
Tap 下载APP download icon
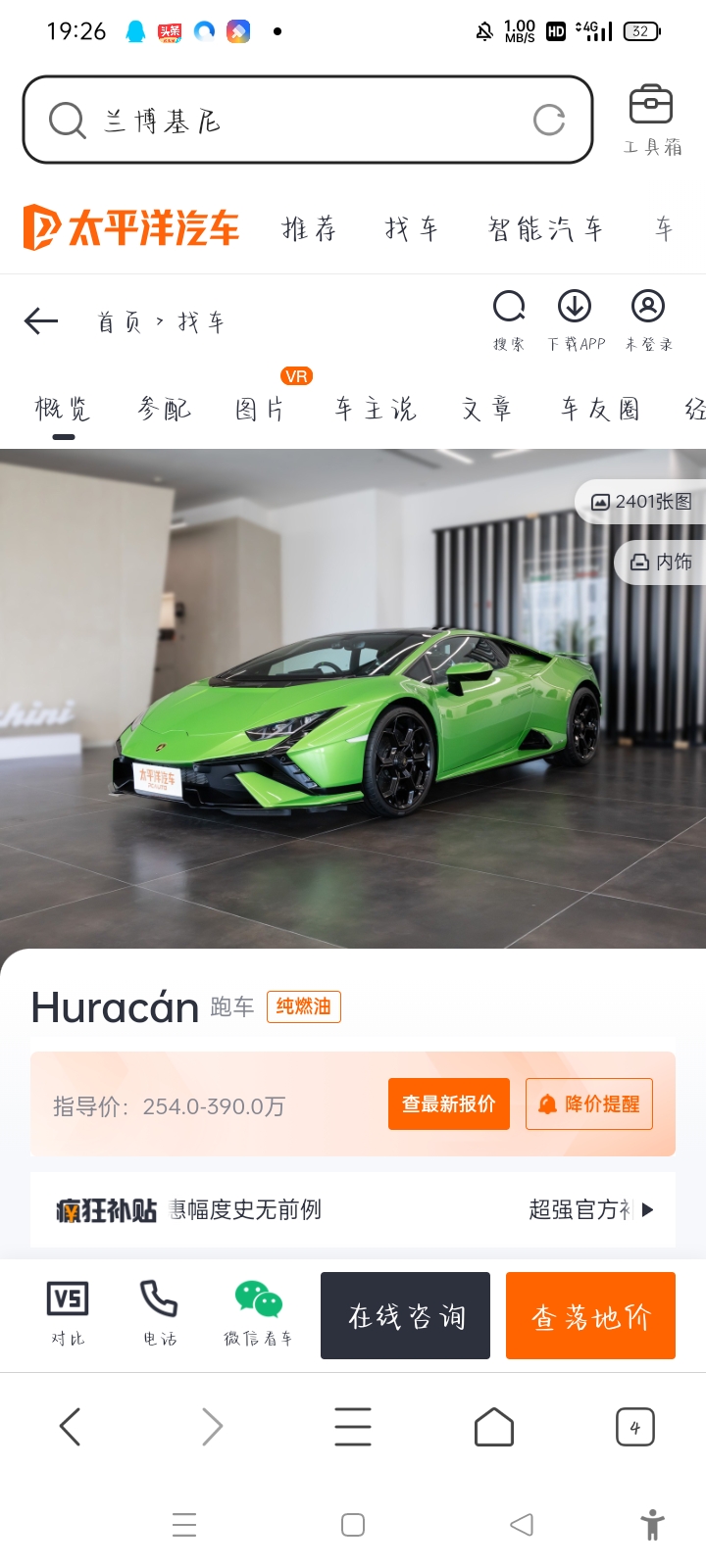(576, 320)
